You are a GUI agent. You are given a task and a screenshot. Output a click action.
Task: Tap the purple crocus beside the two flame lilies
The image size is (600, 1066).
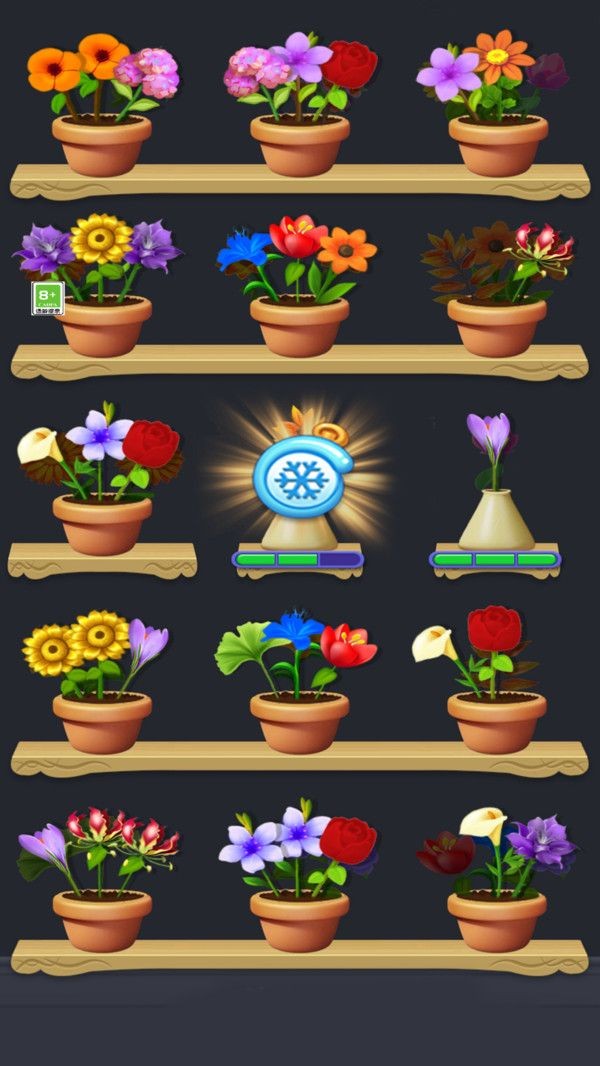[44, 845]
